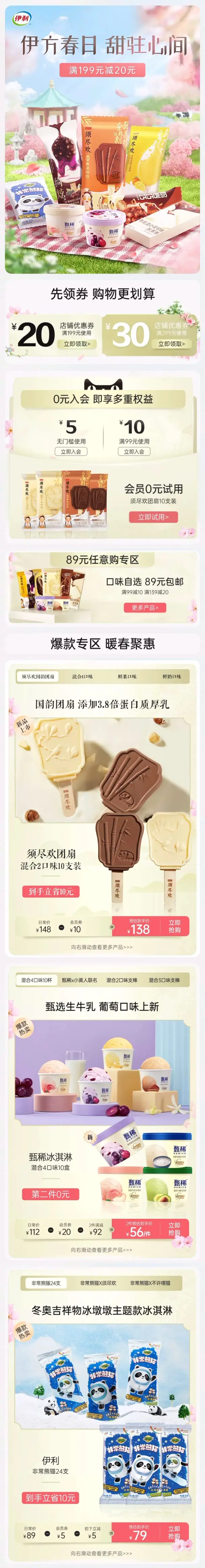This screenshot has height=1568, width=205.
Task: Join membership under the ¥10 coupon
Action: pyautogui.click(x=134, y=452)
